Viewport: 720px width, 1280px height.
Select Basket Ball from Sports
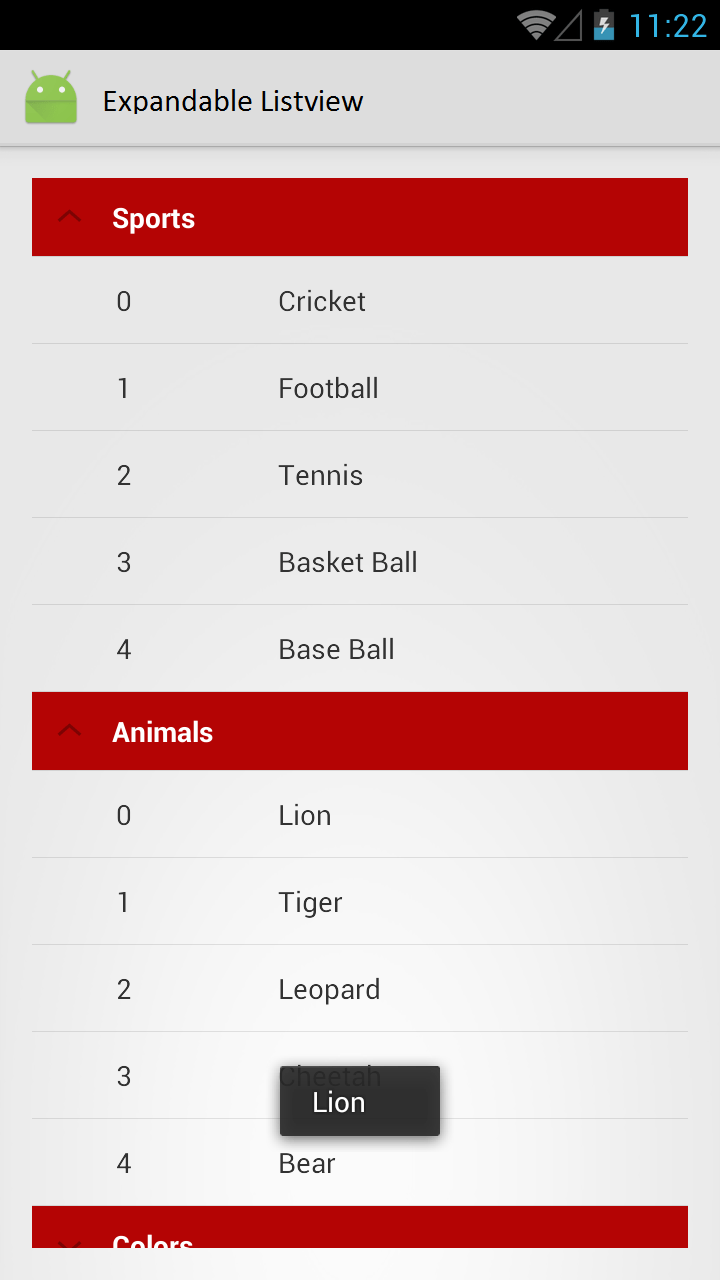360,561
